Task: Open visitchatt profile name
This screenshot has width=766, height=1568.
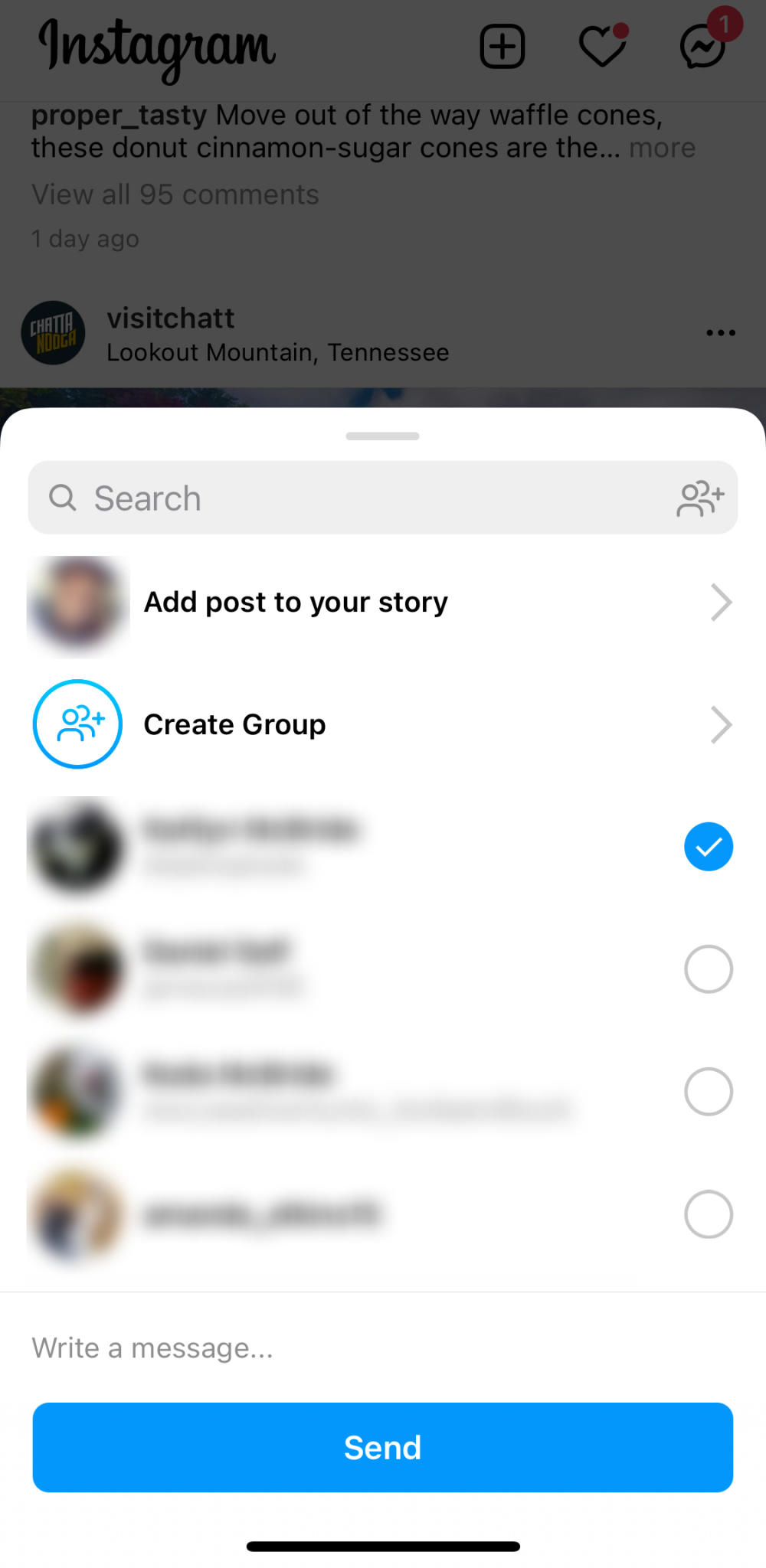Action: [x=170, y=318]
